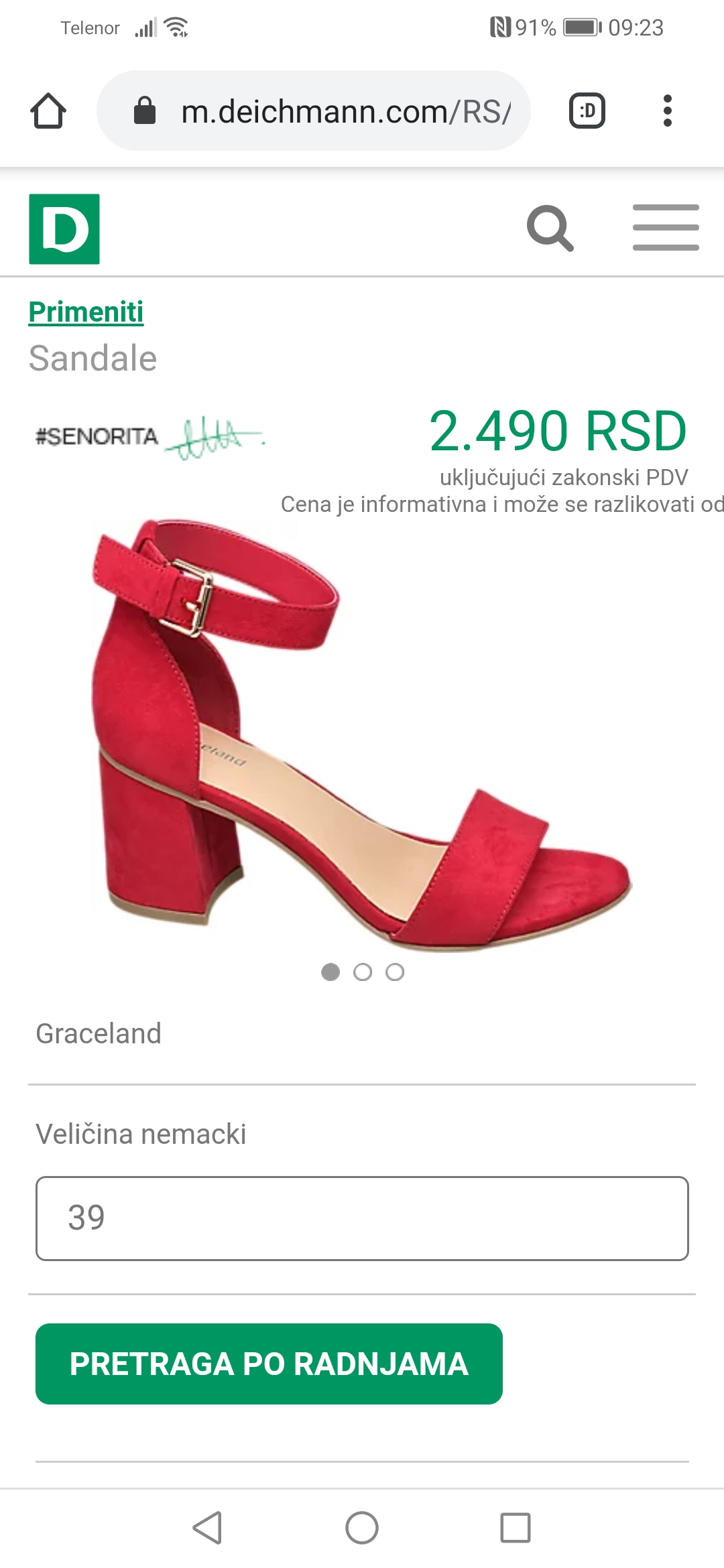Open the size dropdown showing 39
This screenshot has height=1568, width=724.
click(x=362, y=1218)
